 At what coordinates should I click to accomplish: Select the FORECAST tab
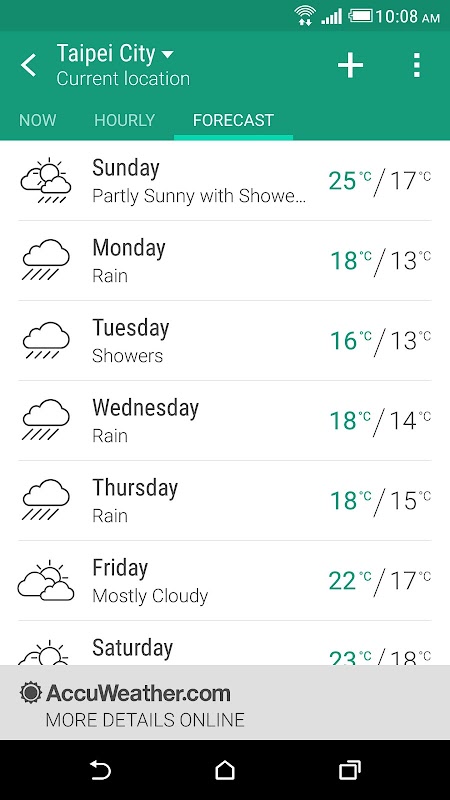click(x=233, y=120)
